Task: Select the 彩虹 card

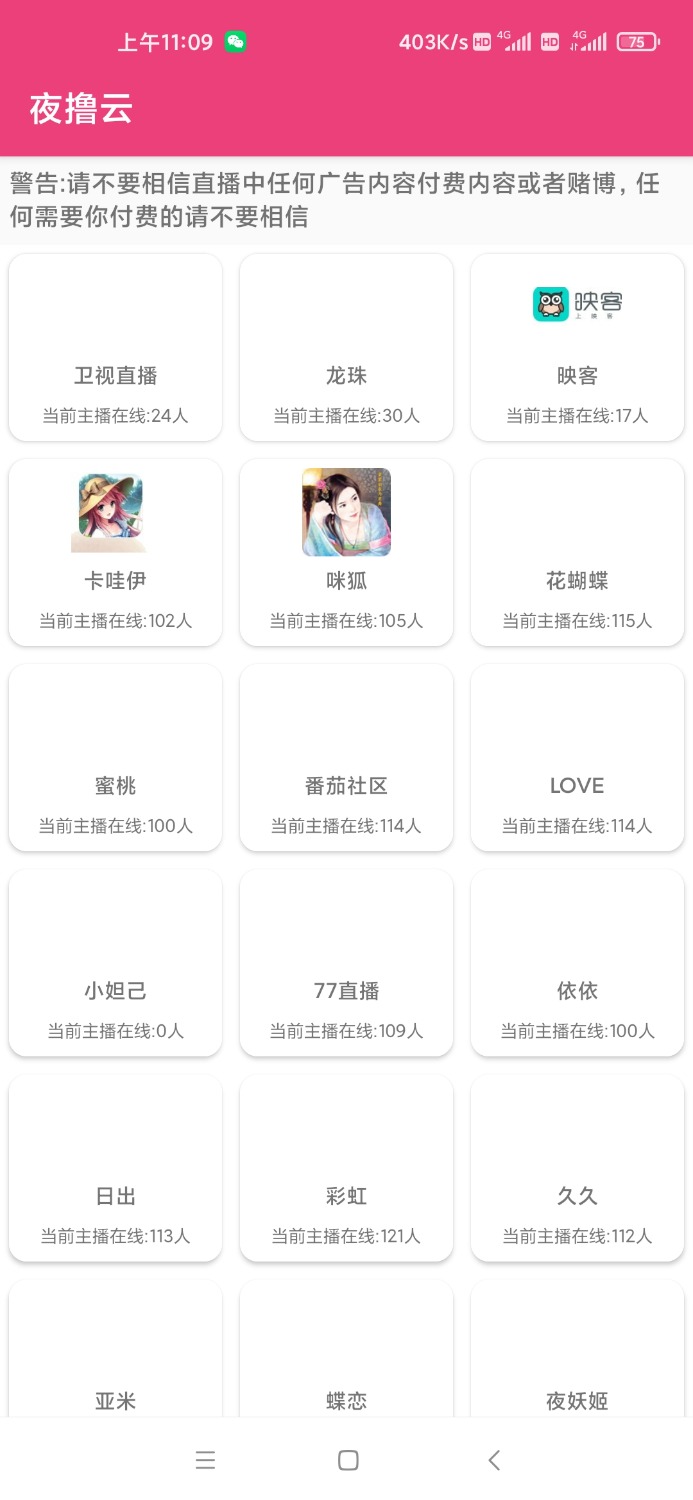Action: (346, 1167)
